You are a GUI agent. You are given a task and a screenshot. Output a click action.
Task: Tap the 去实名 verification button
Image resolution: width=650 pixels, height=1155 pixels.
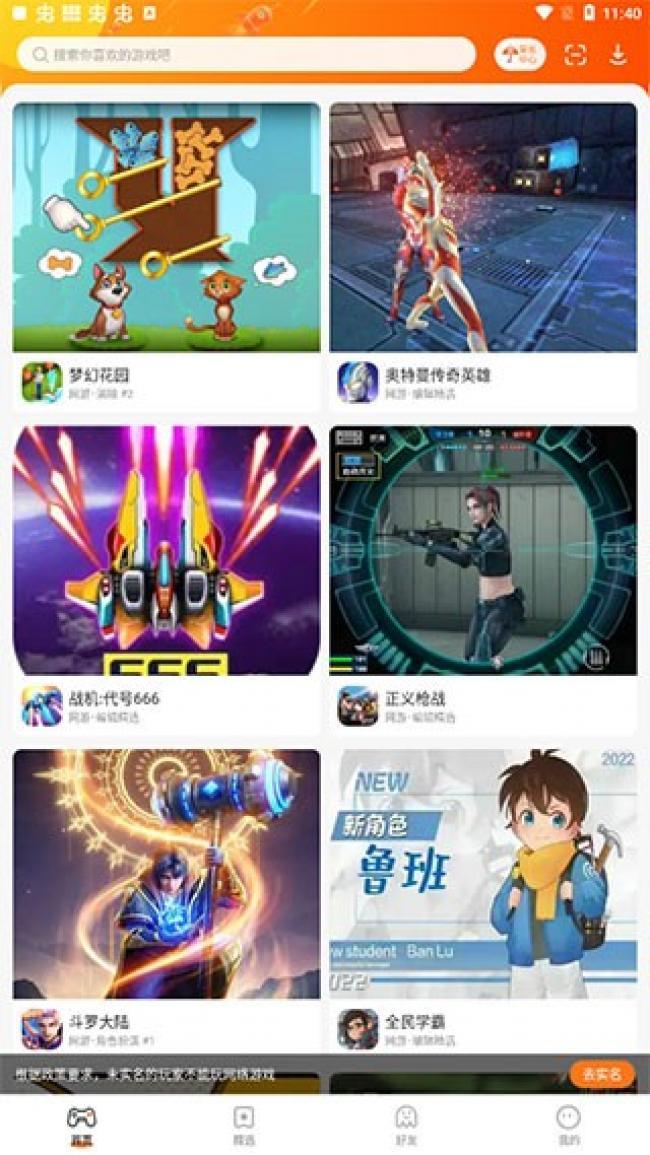click(x=602, y=1074)
